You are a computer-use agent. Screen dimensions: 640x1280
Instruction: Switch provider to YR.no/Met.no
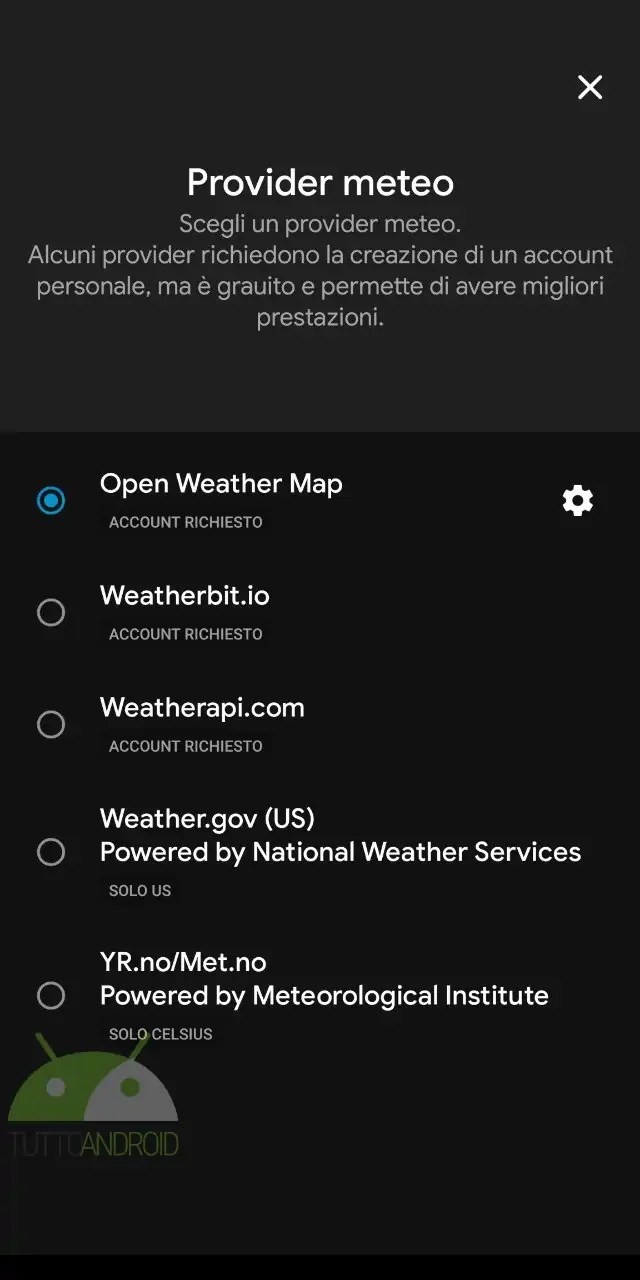[51, 996]
